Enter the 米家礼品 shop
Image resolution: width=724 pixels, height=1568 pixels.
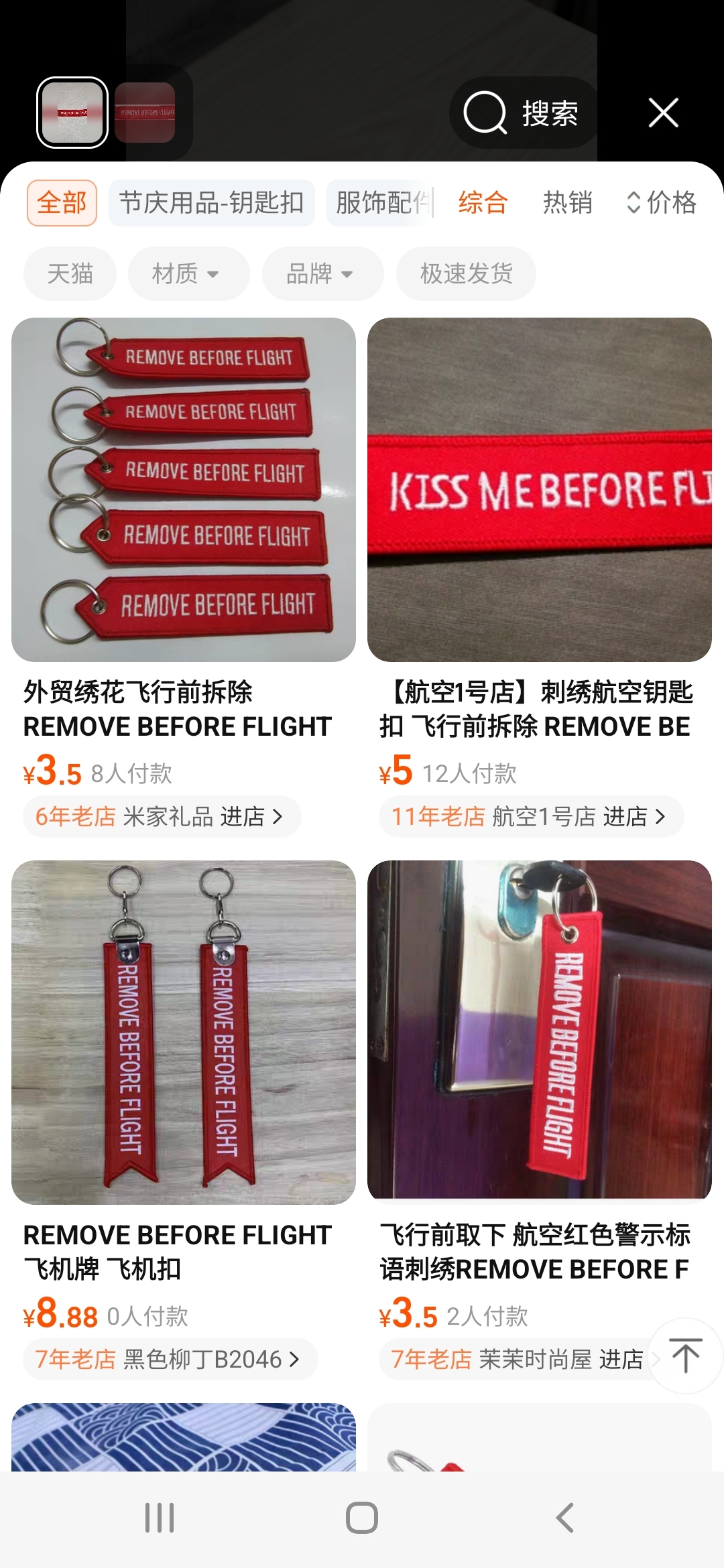pos(162,816)
